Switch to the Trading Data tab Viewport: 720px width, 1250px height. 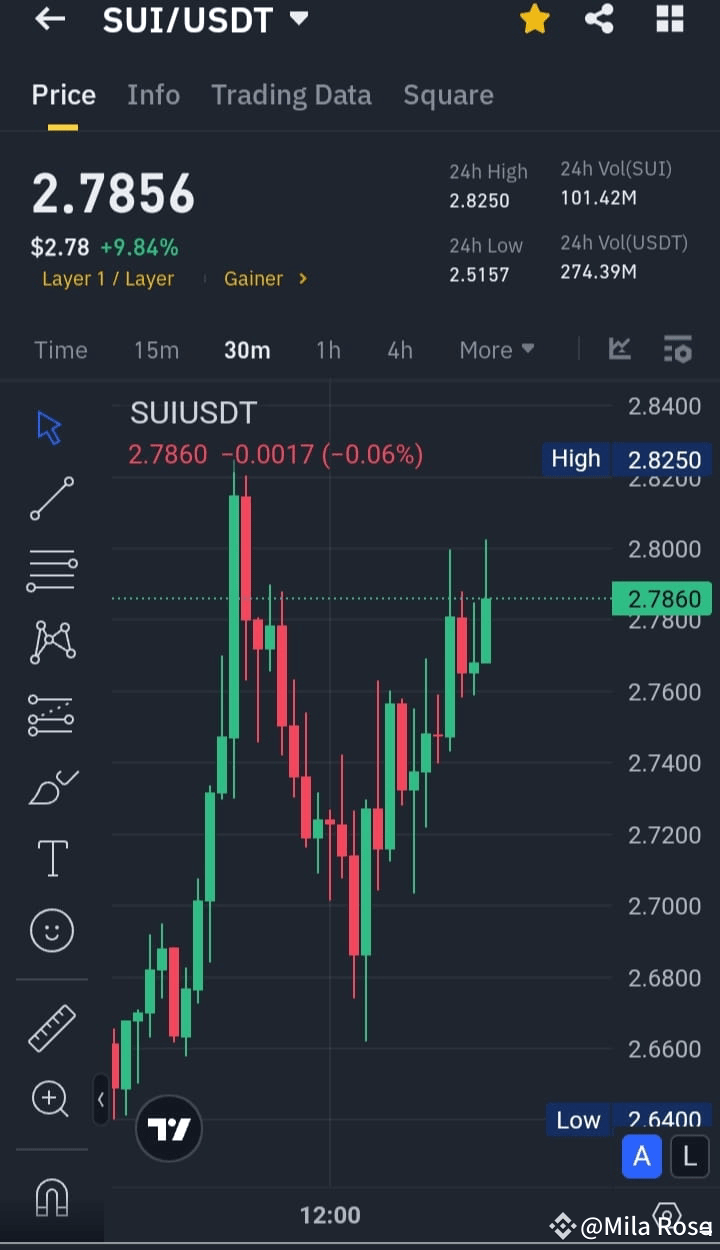pyautogui.click(x=291, y=95)
